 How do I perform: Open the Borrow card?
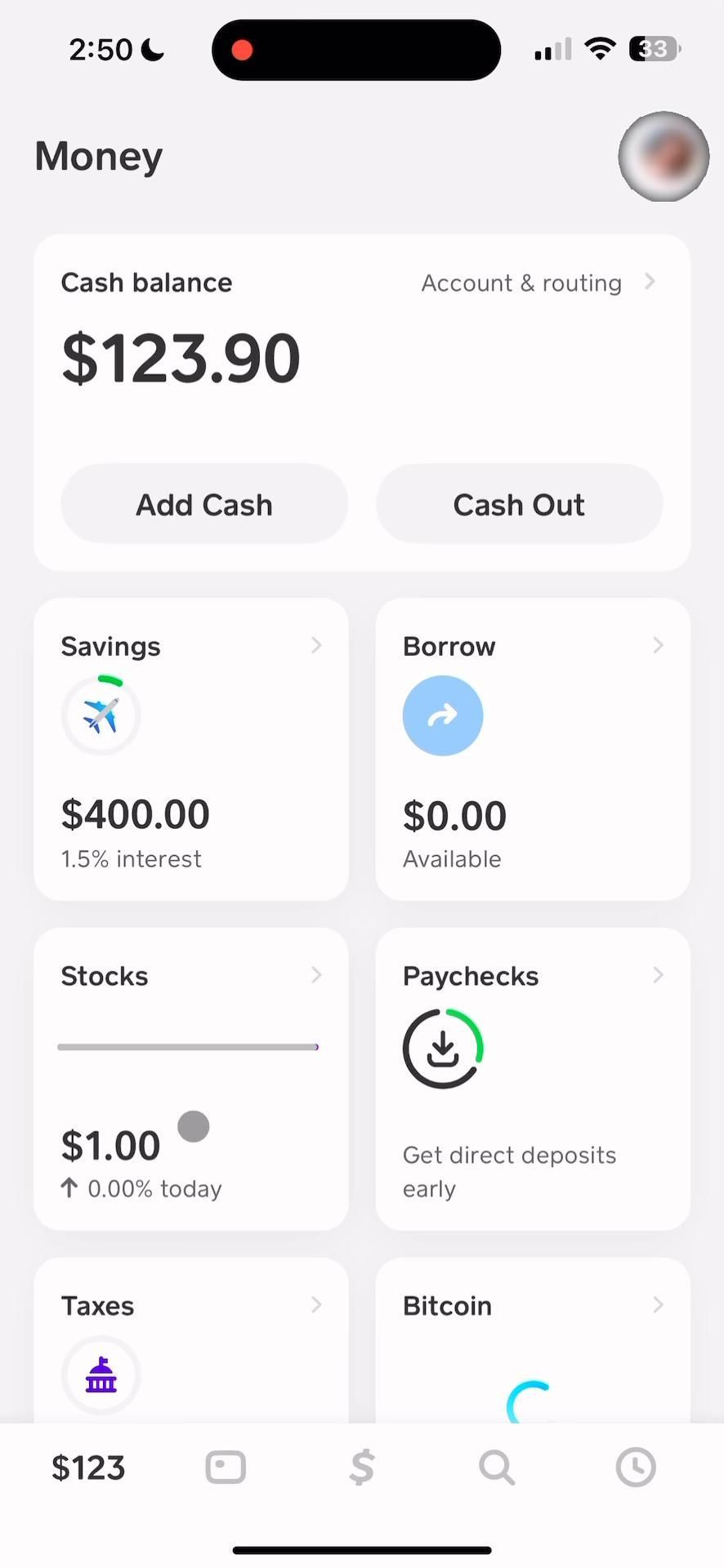coord(533,749)
